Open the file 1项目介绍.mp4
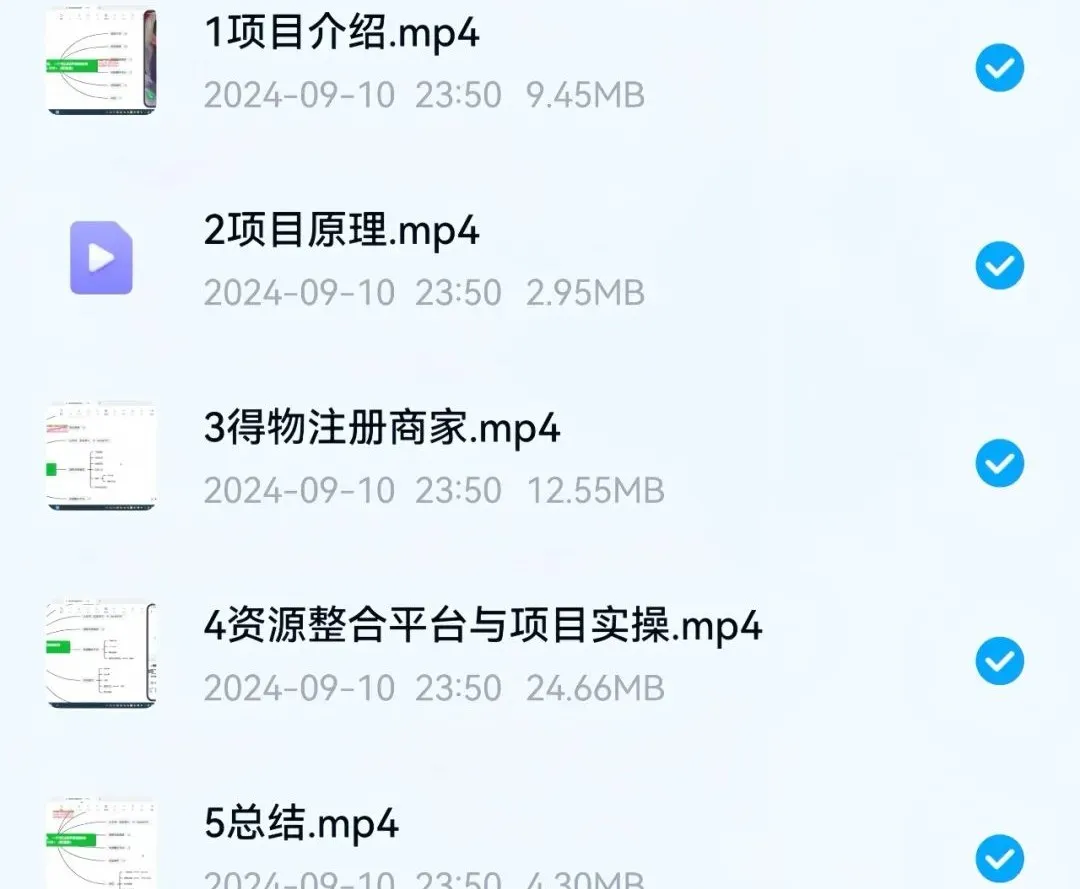This screenshot has height=889, width=1080. point(342,35)
